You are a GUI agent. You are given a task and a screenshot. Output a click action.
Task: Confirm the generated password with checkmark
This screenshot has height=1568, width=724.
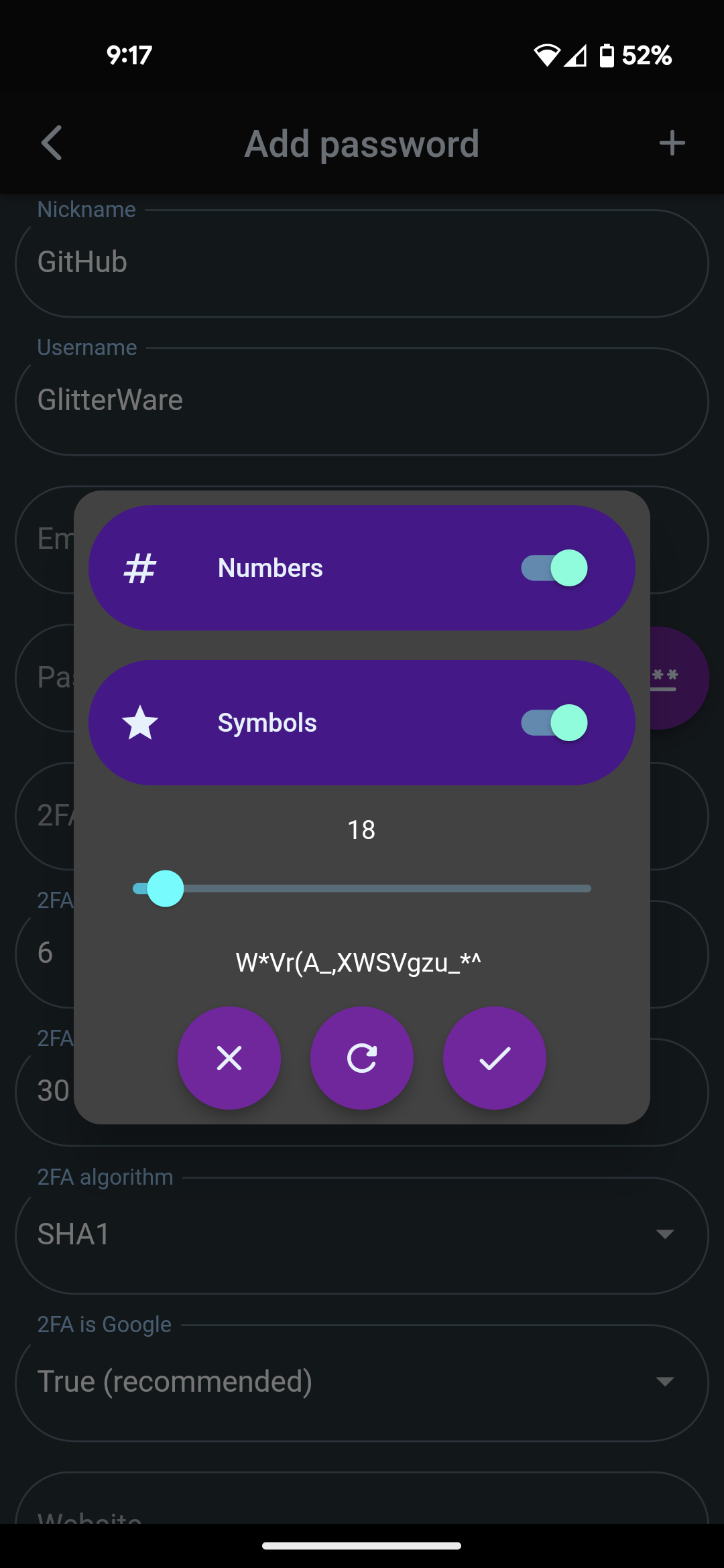(495, 1058)
